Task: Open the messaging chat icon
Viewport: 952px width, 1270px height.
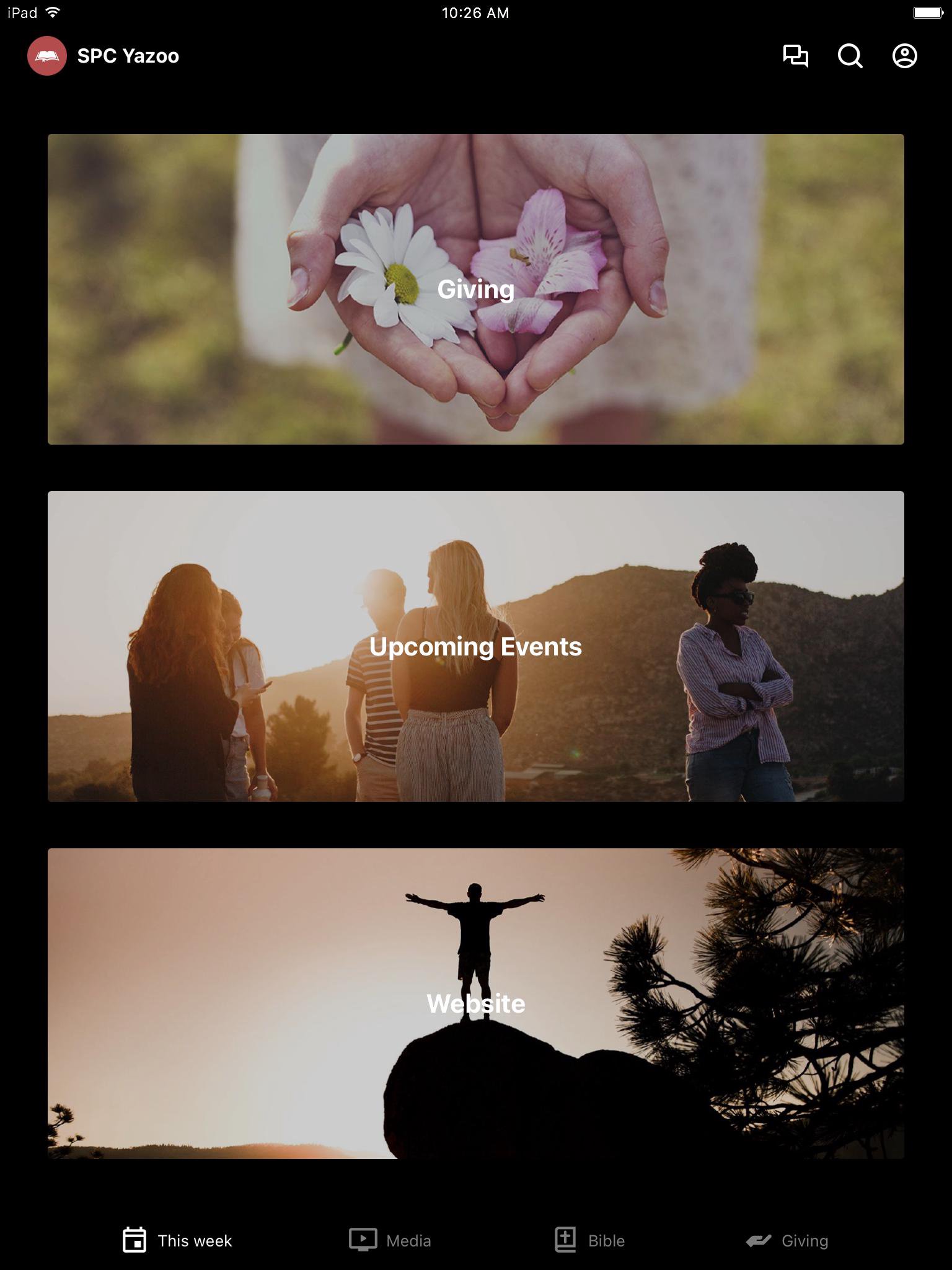Action: 795,56
